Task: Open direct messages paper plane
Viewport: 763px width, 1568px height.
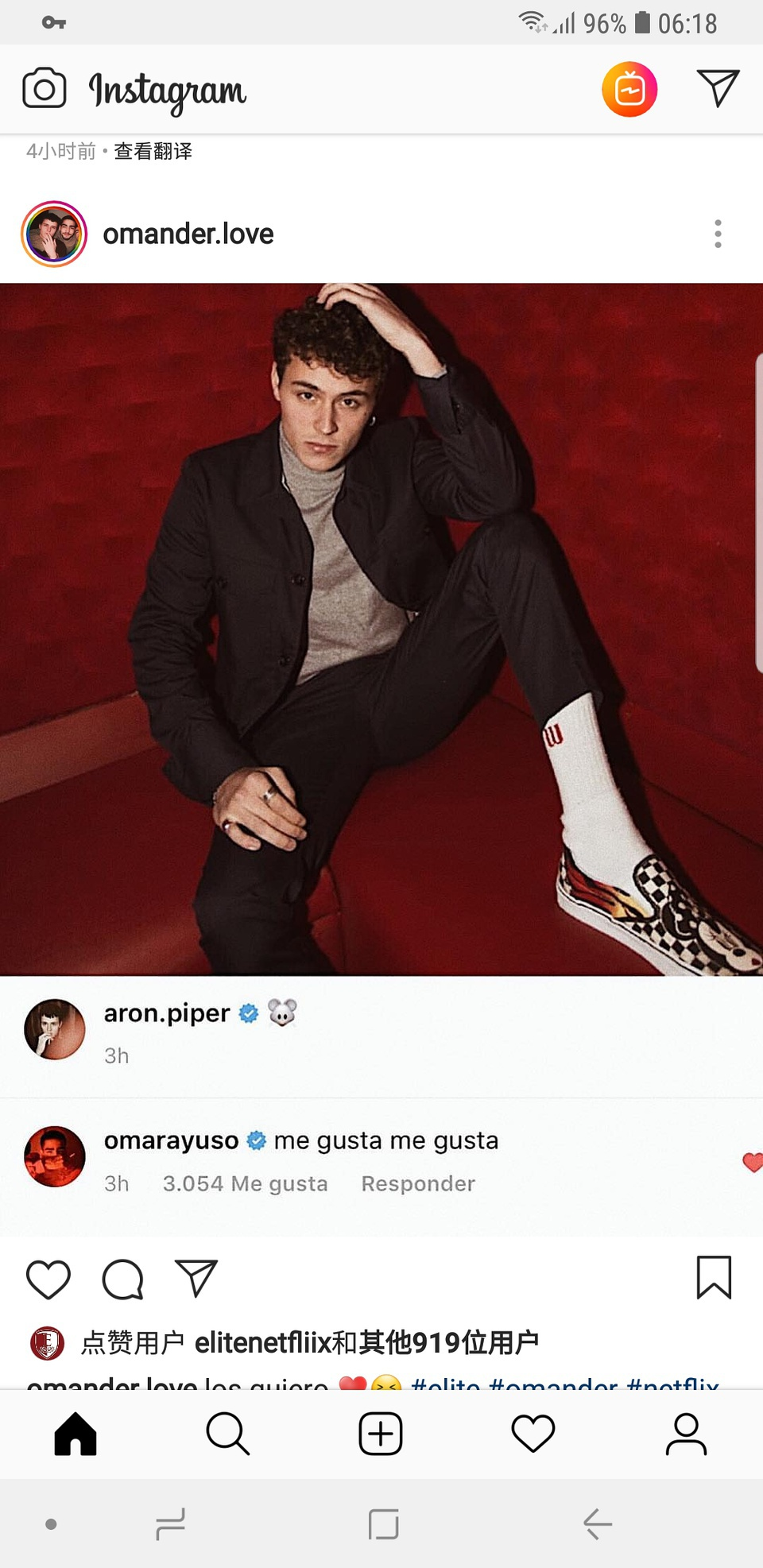Action: tap(718, 88)
